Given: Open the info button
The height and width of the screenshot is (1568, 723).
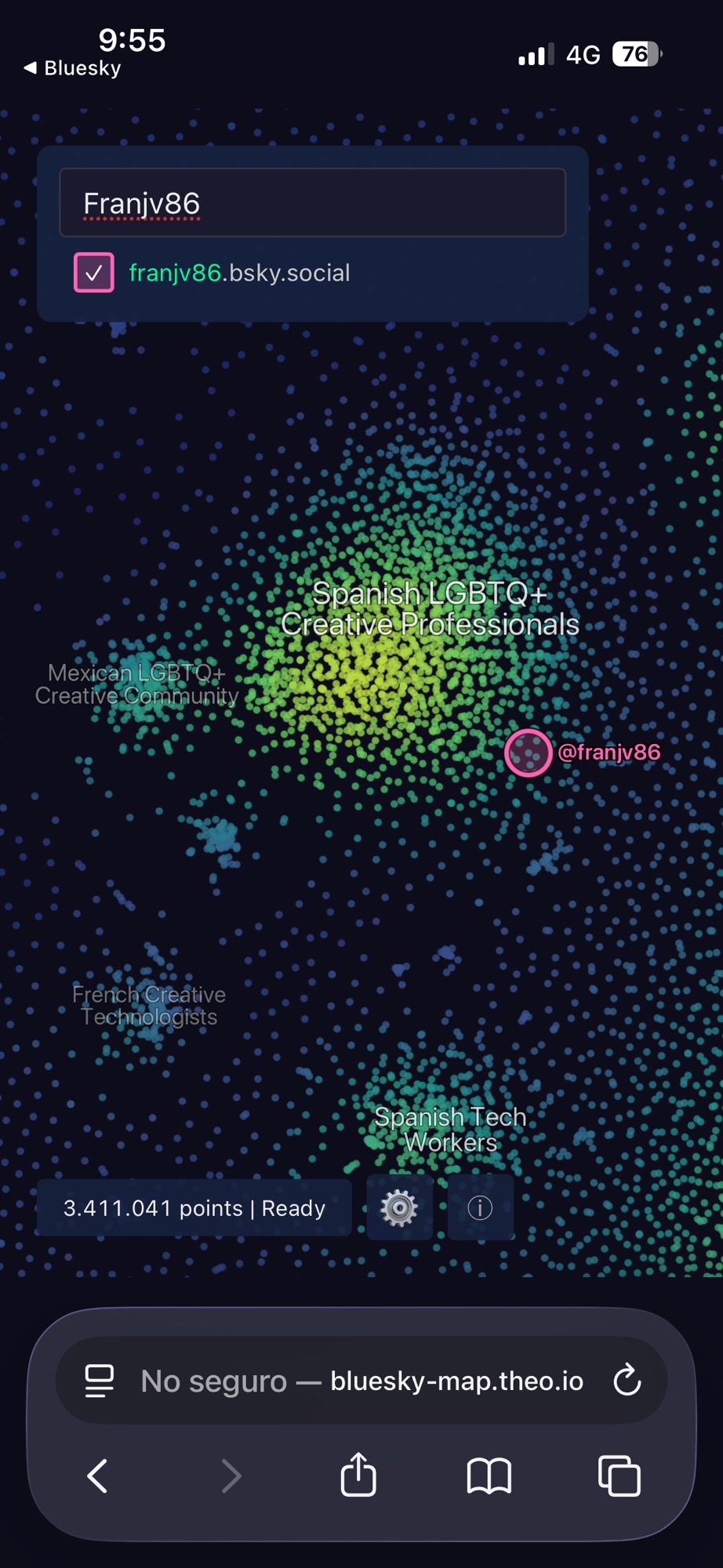Looking at the screenshot, I should pyautogui.click(x=480, y=1208).
